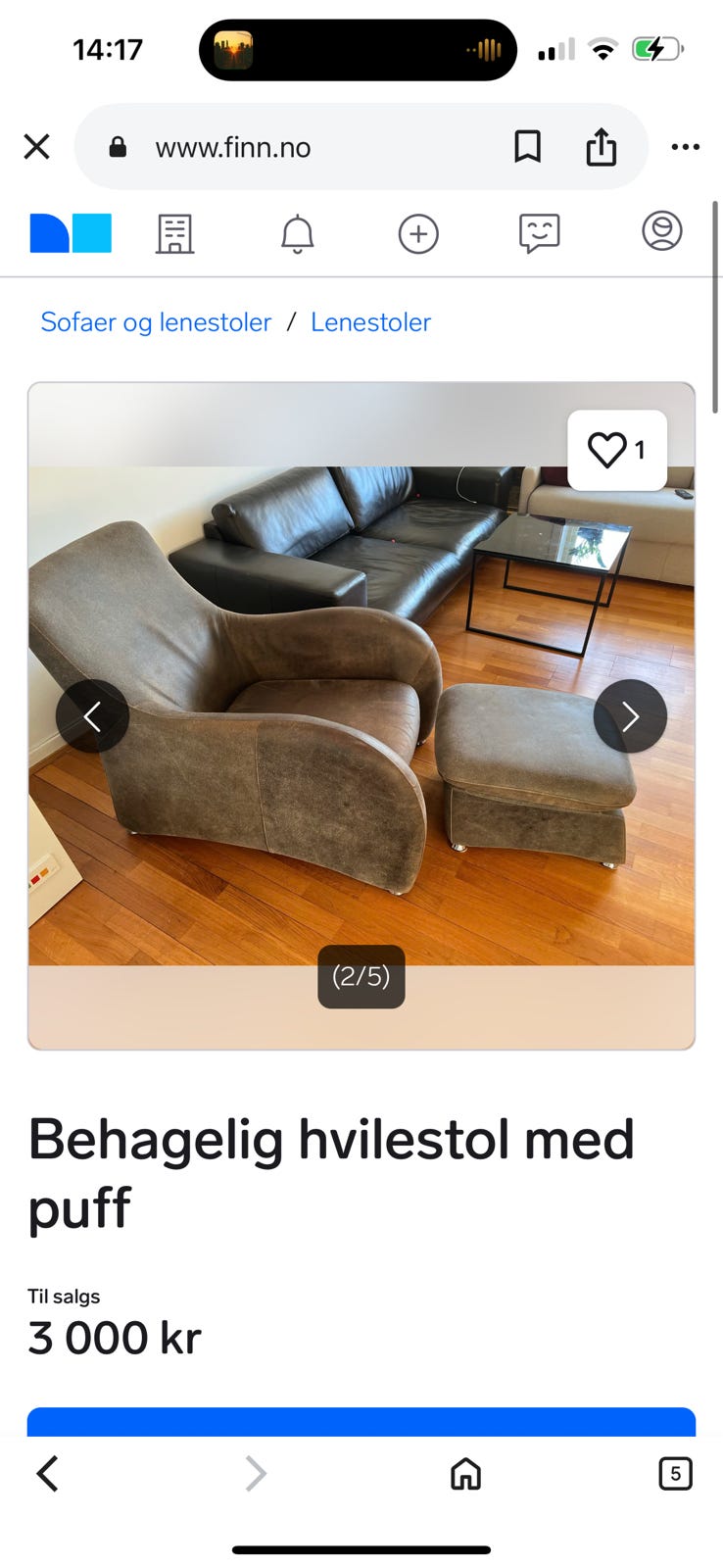This screenshot has height=1568, width=723.
Task: Open the browser options via the ellipsis
Action: pos(685,147)
